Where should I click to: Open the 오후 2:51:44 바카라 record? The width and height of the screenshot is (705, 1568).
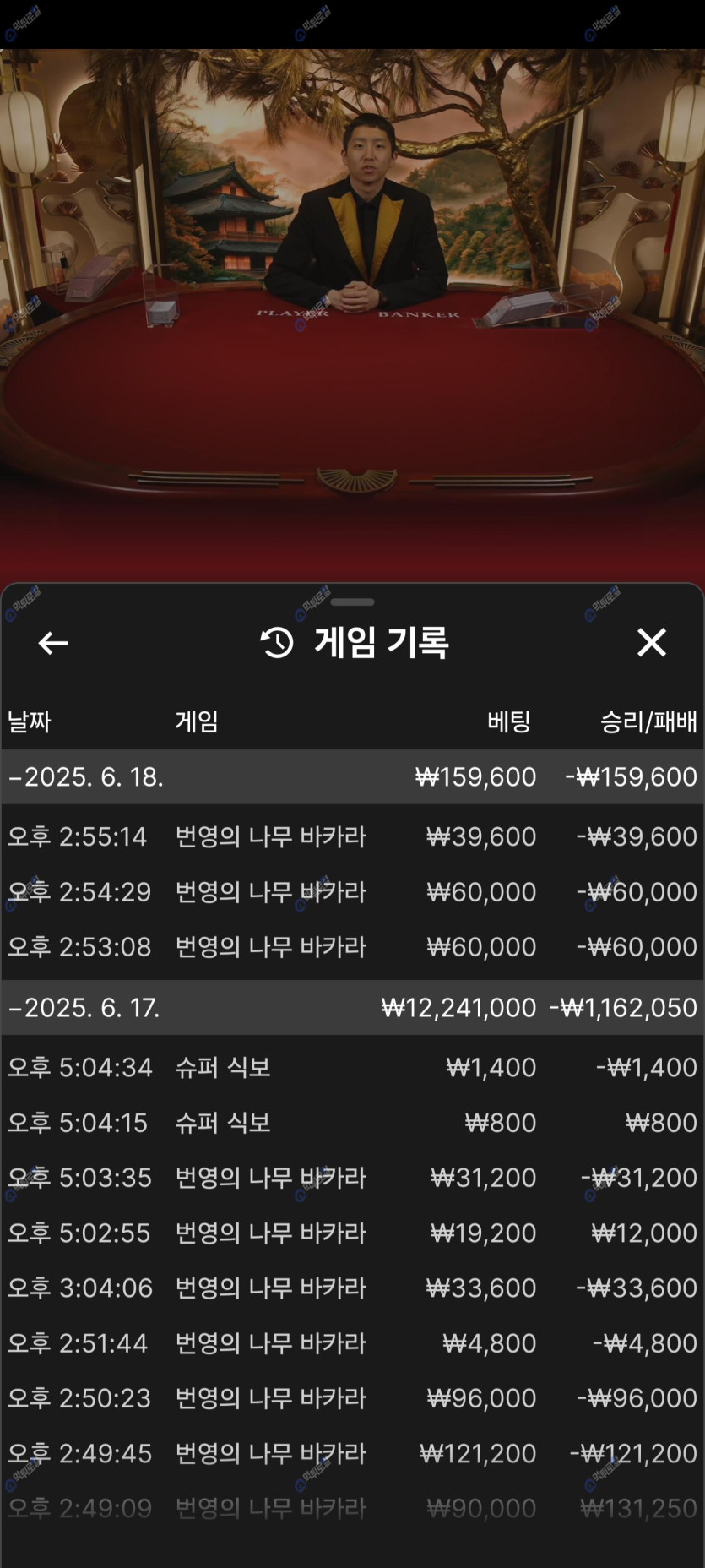pyautogui.click(x=352, y=1342)
